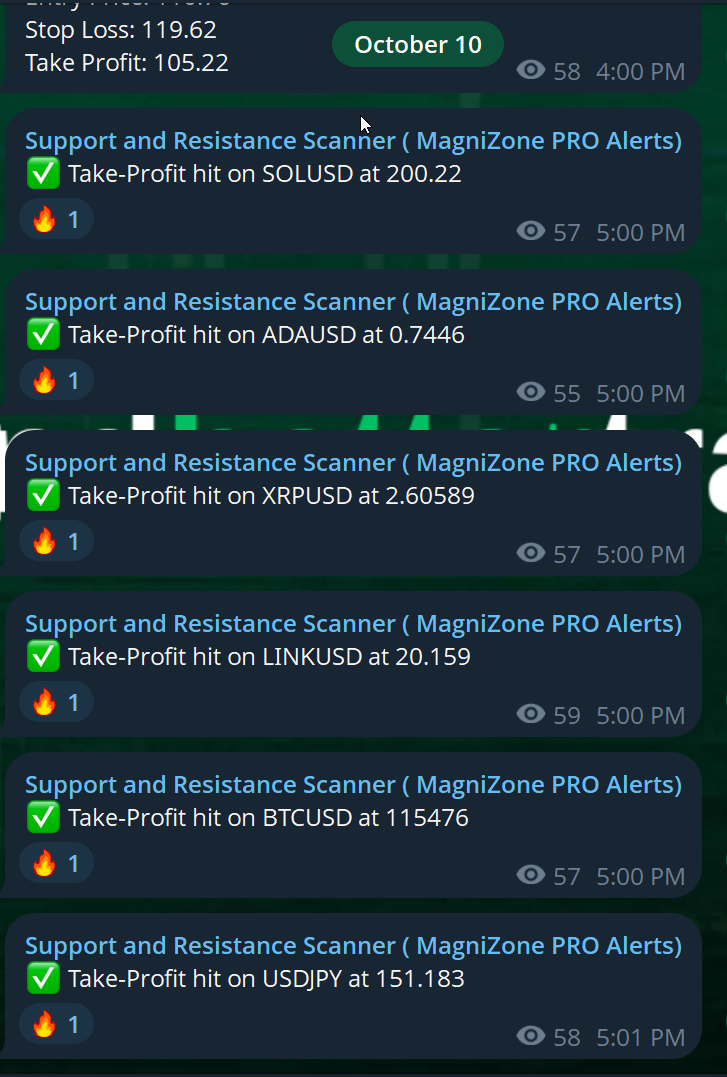
Task: Open the October 10 date chip
Action: pyautogui.click(x=418, y=45)
